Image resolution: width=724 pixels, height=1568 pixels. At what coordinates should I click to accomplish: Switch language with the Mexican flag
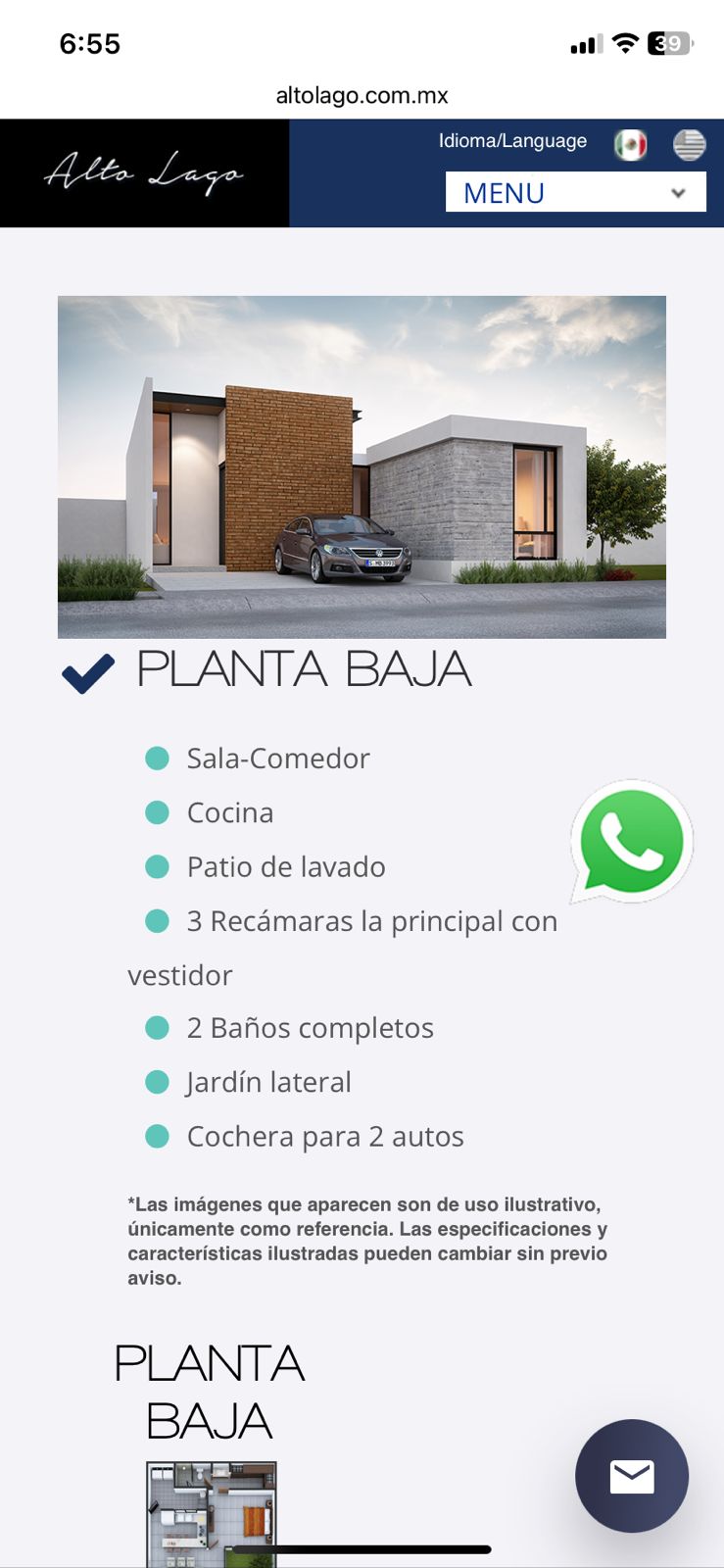coord(631,145)
